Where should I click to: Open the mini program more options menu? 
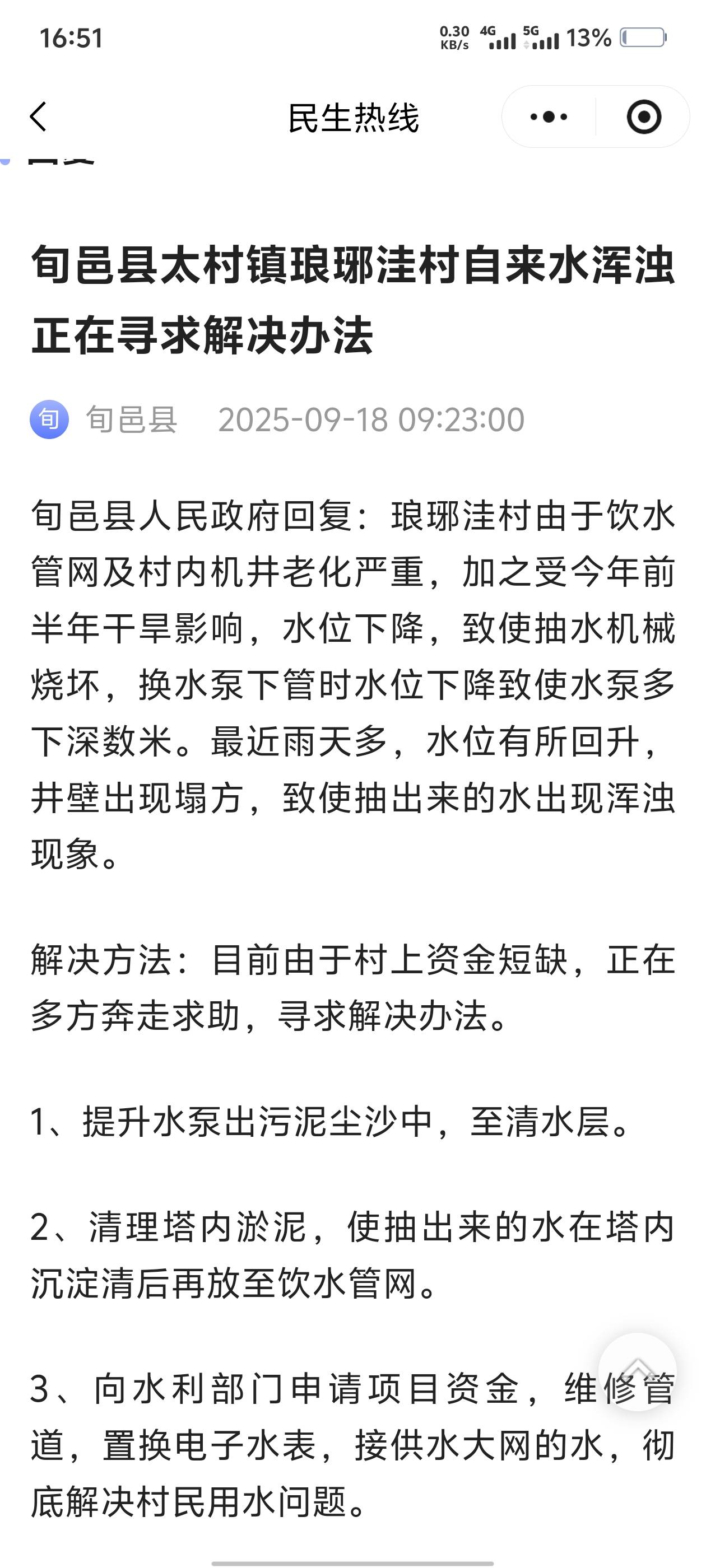(x=548, y=116)
